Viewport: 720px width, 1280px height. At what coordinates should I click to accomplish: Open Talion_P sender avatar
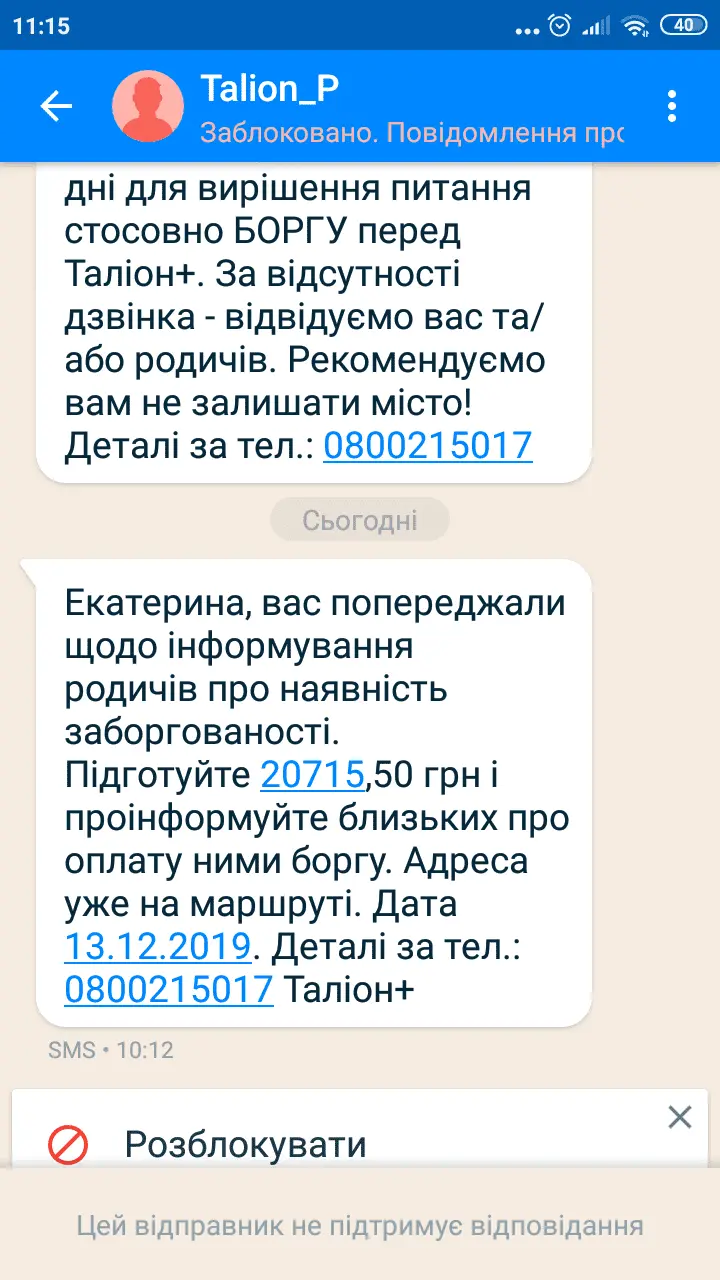(x=148, y=106)
